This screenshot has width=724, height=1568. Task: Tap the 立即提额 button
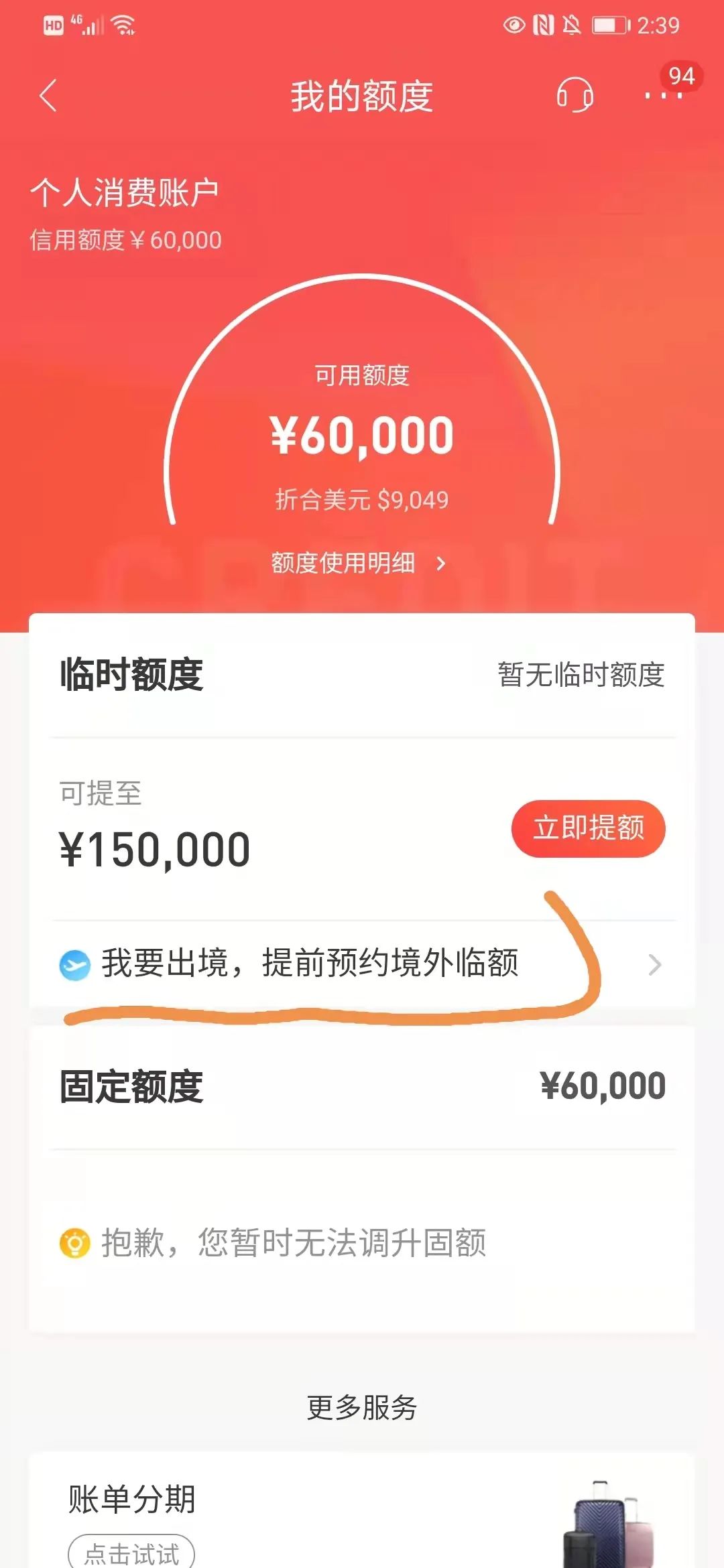pyautogui.click(x=588, y=828)
